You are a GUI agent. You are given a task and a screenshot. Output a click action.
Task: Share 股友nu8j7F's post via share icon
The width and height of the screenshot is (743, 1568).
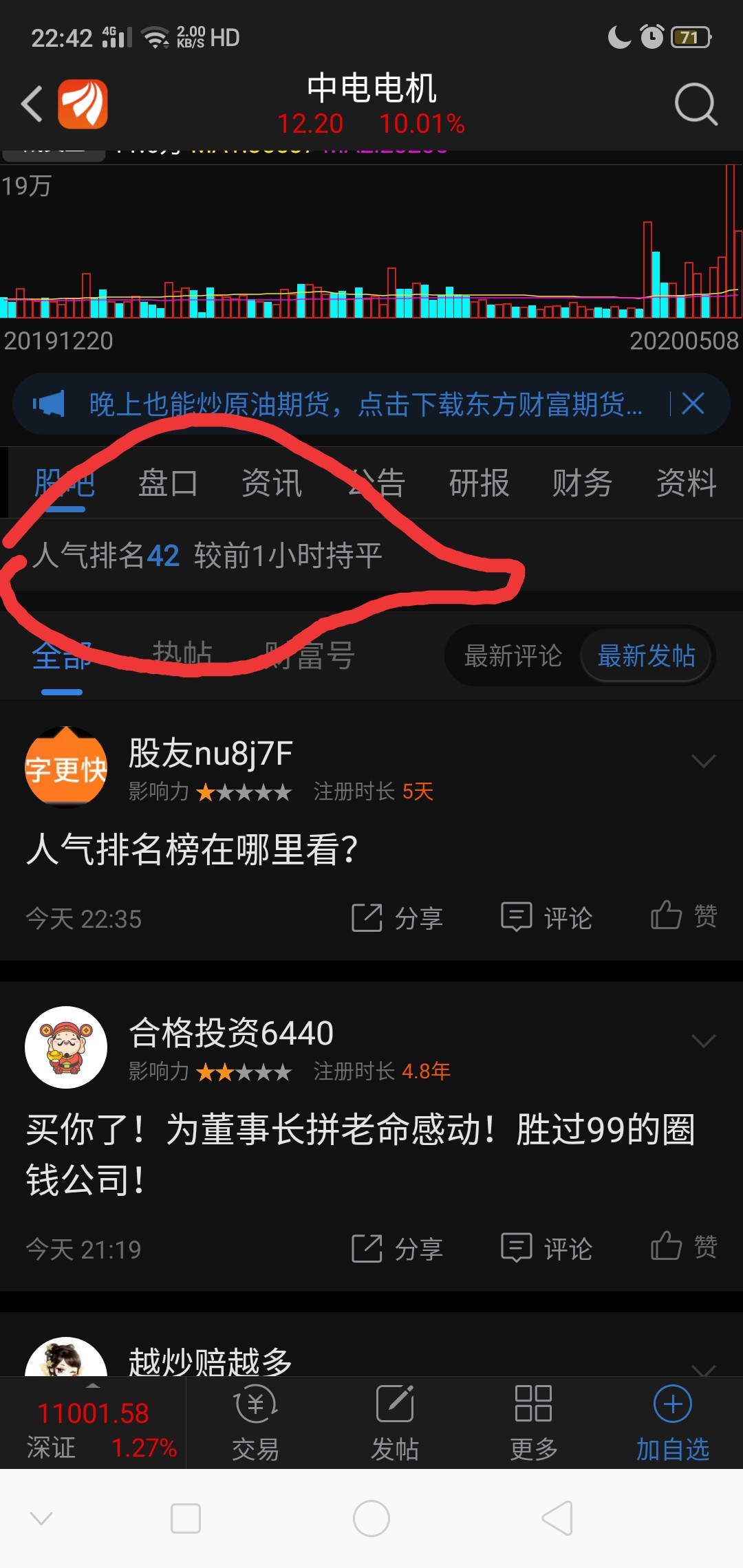(x=367, y=917)
